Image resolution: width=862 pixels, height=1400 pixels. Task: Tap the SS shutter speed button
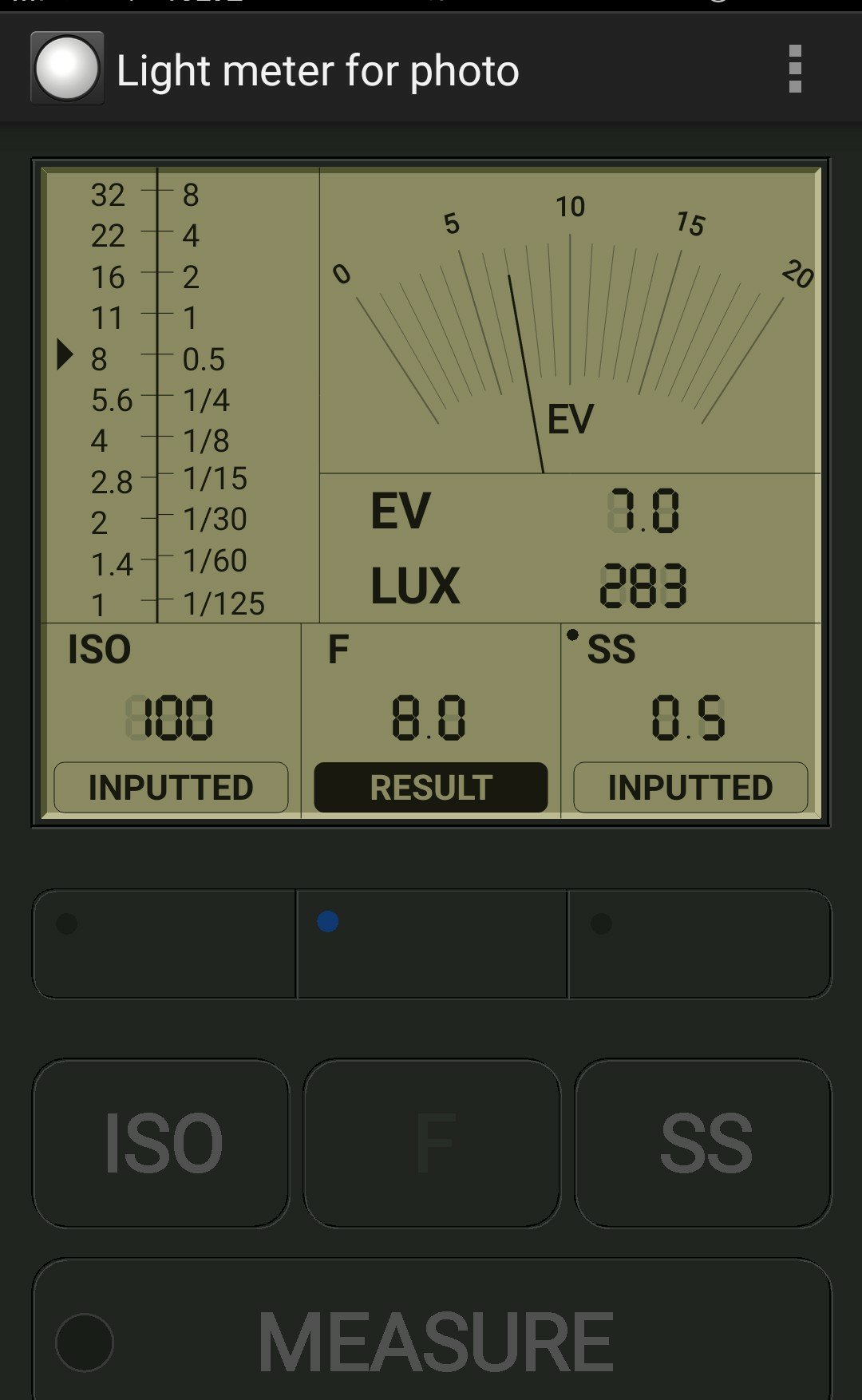[x=703, y=1143]
